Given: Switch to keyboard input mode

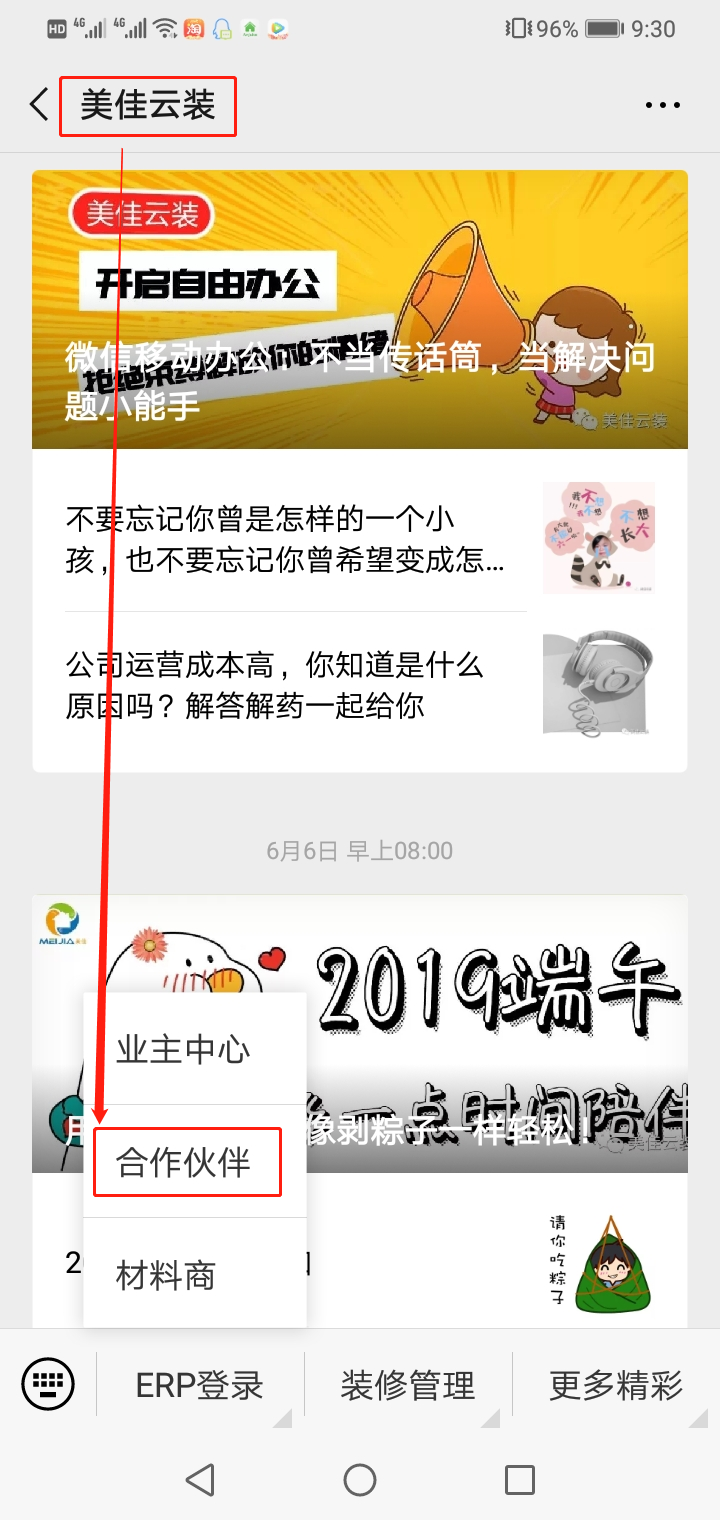Looking at the screenshot, I should [x=47, y=1384].
